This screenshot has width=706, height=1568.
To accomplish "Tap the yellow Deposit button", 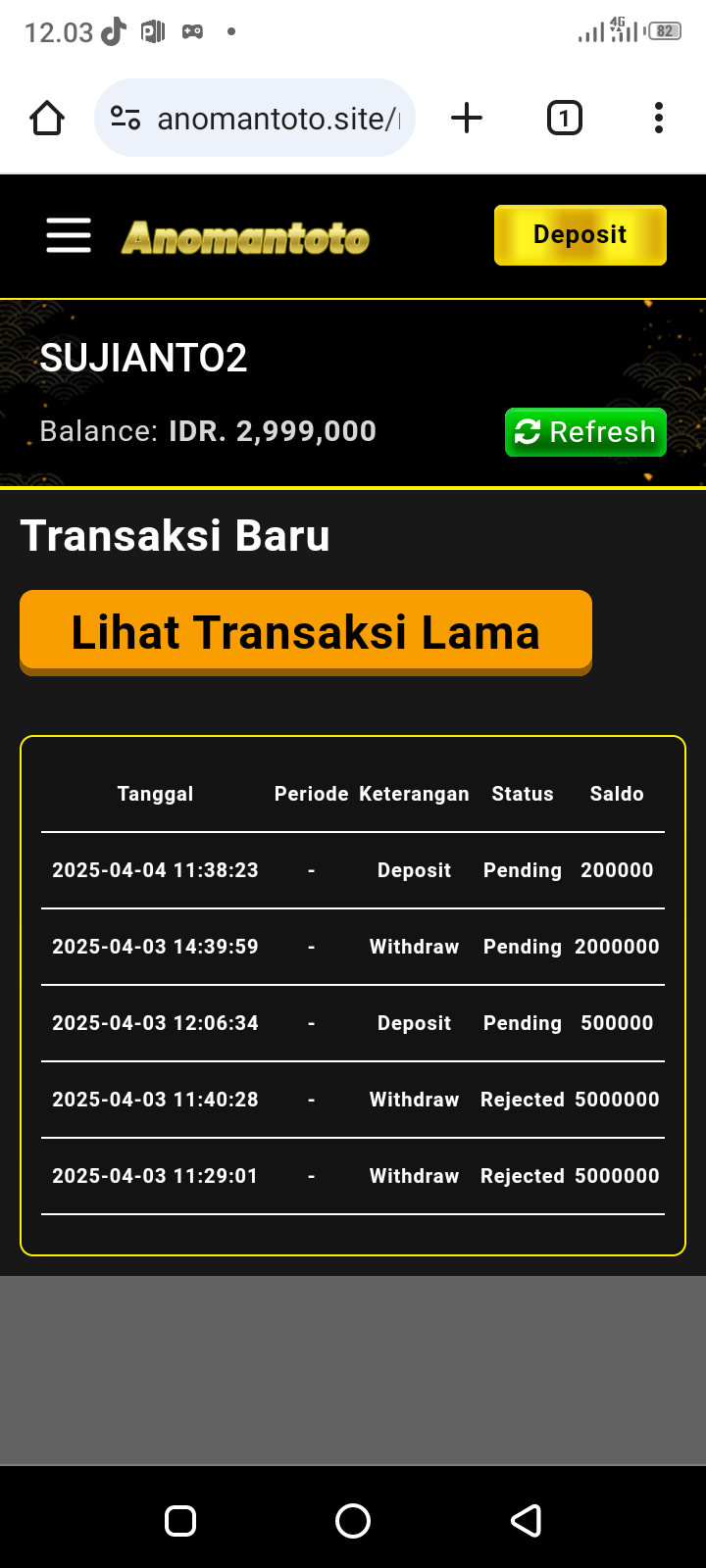I will pyautogui.click(x=580, y=235).
